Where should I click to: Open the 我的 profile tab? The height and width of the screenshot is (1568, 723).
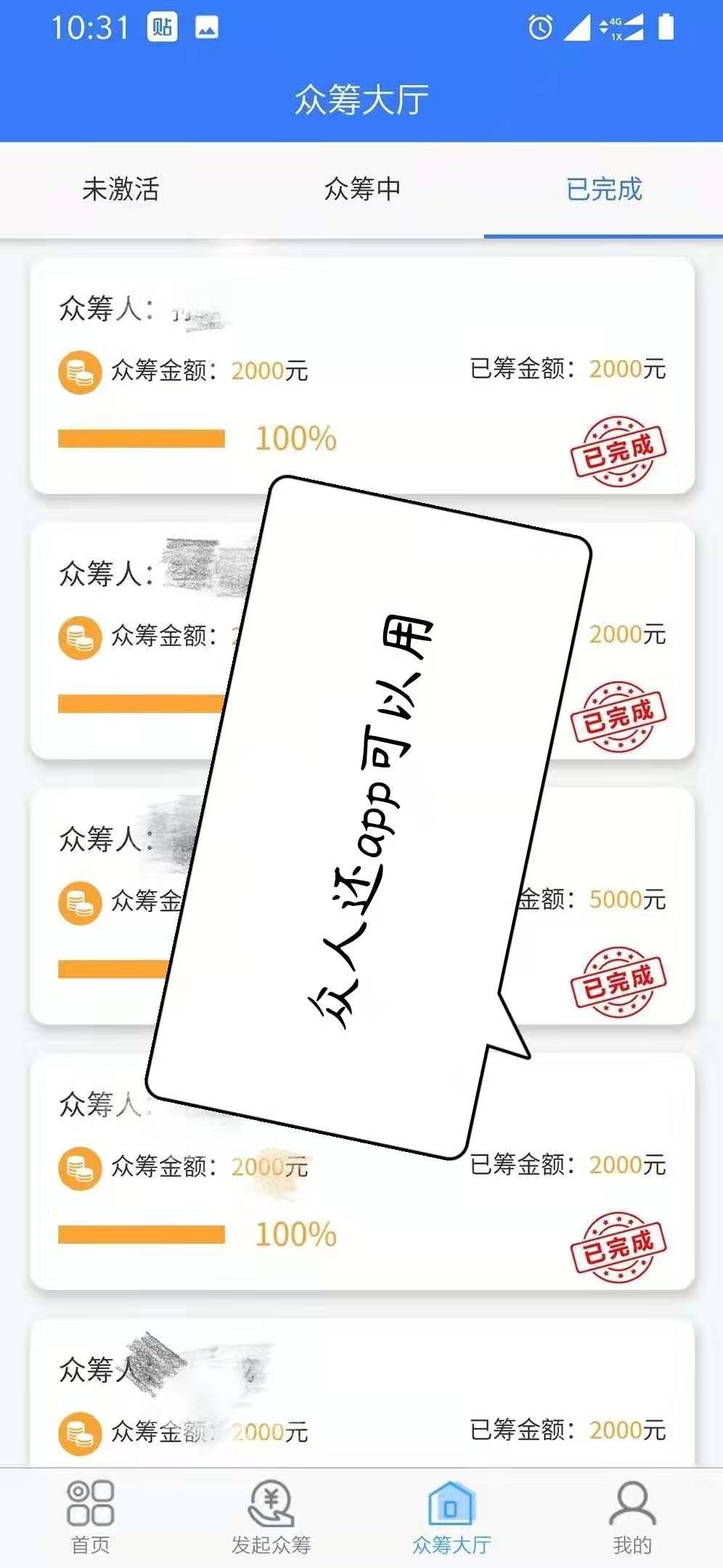coord(632,1517)
